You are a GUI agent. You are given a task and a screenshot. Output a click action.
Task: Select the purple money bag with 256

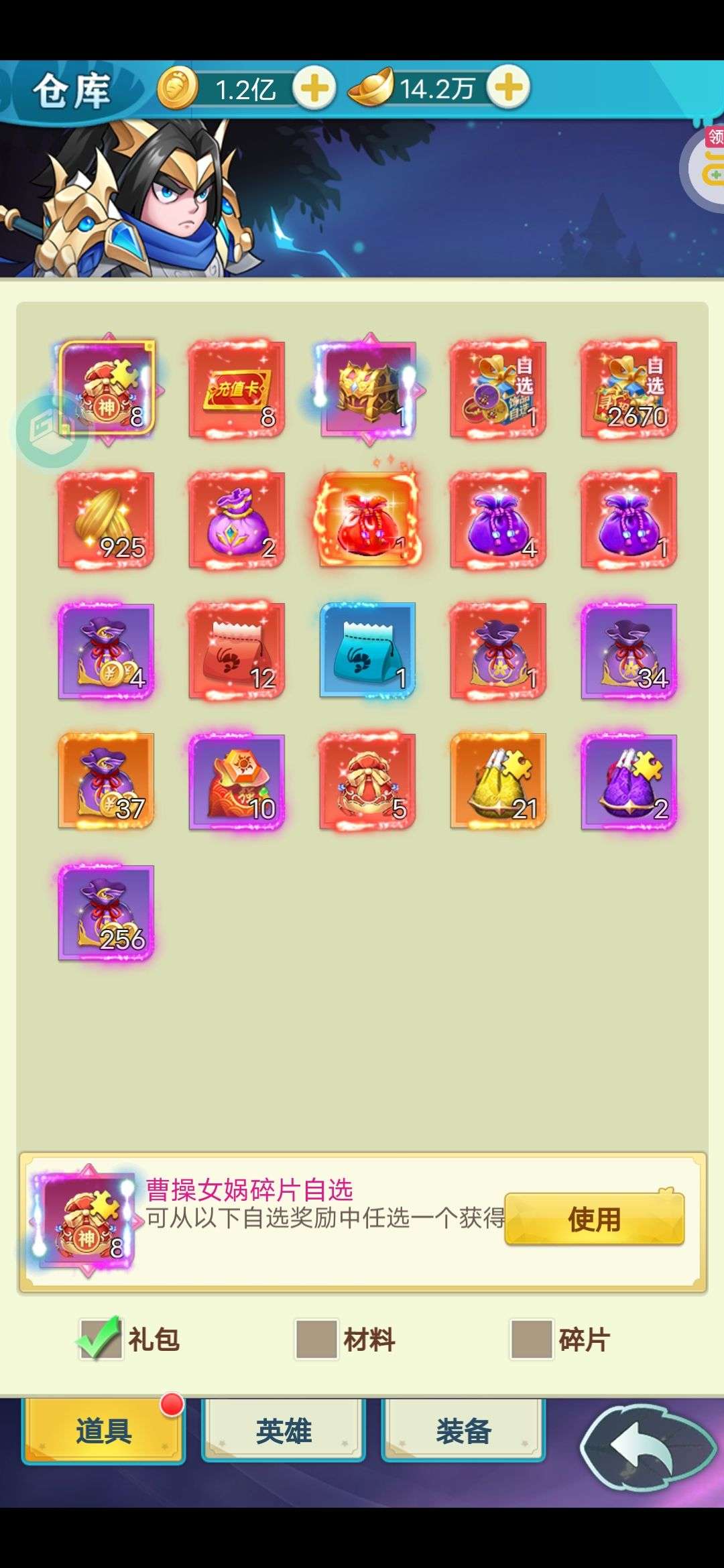pyautogui.click(x=106, y=913)
